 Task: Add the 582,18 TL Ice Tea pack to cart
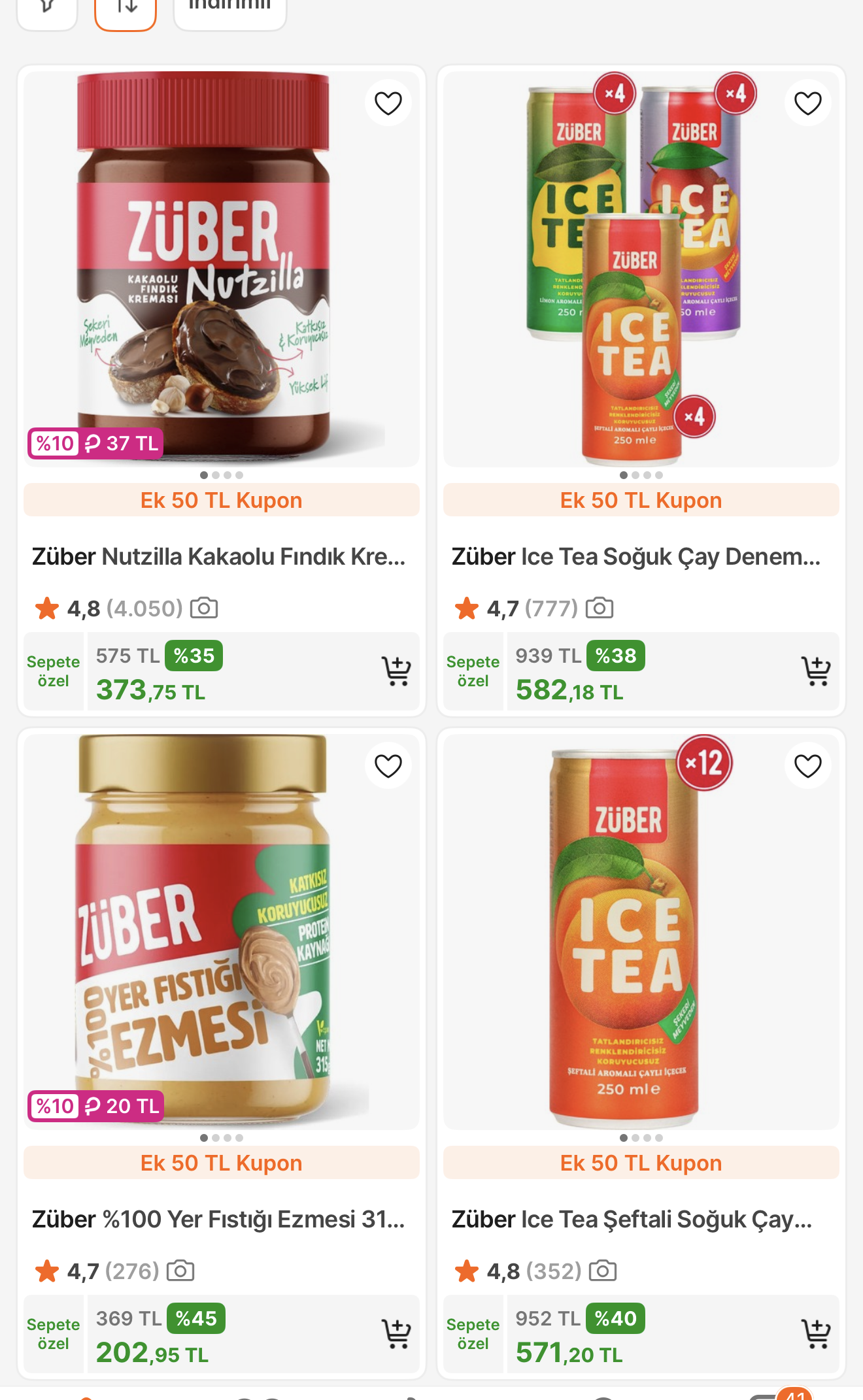816,671
